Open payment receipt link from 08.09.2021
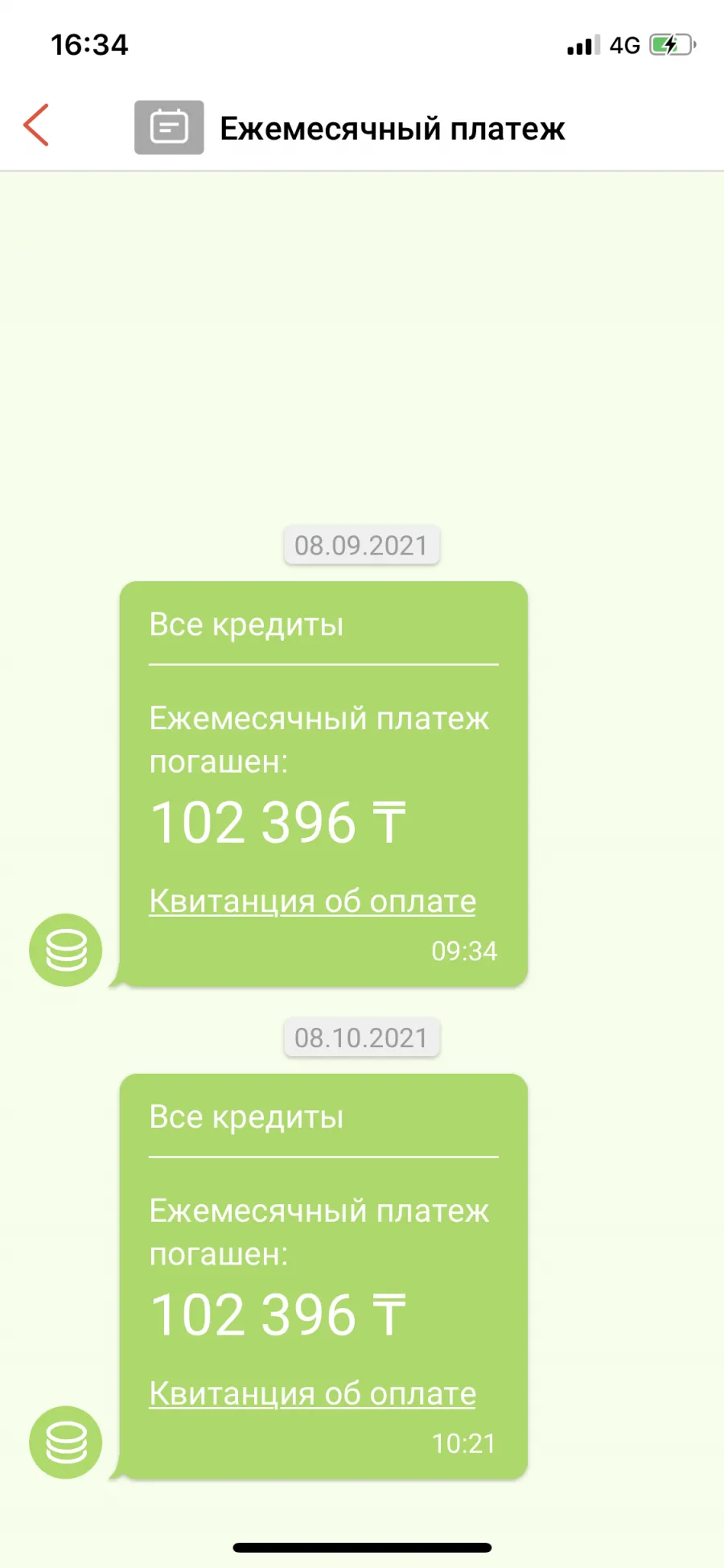 pos(312,902)
